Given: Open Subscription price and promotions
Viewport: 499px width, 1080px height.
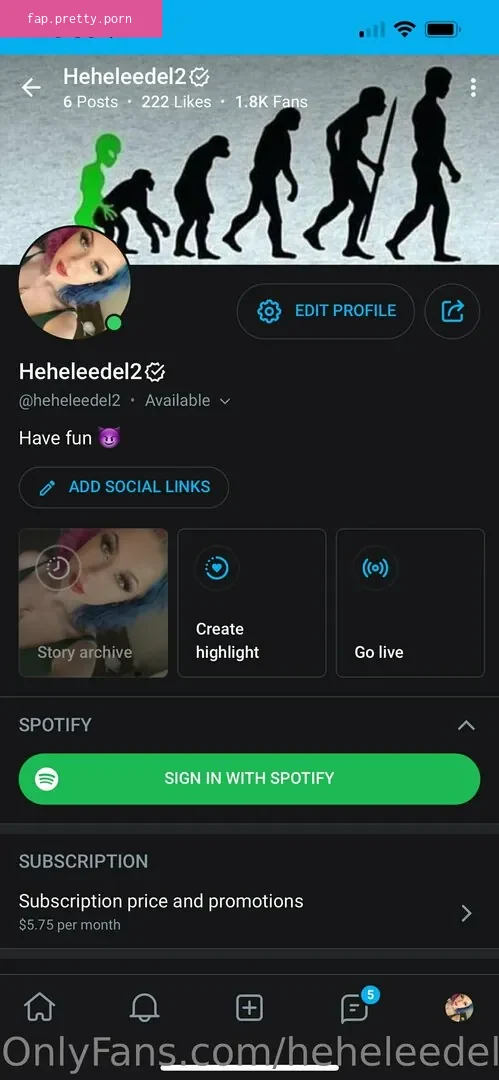Looking at the screenshot, I should point(250,911).
